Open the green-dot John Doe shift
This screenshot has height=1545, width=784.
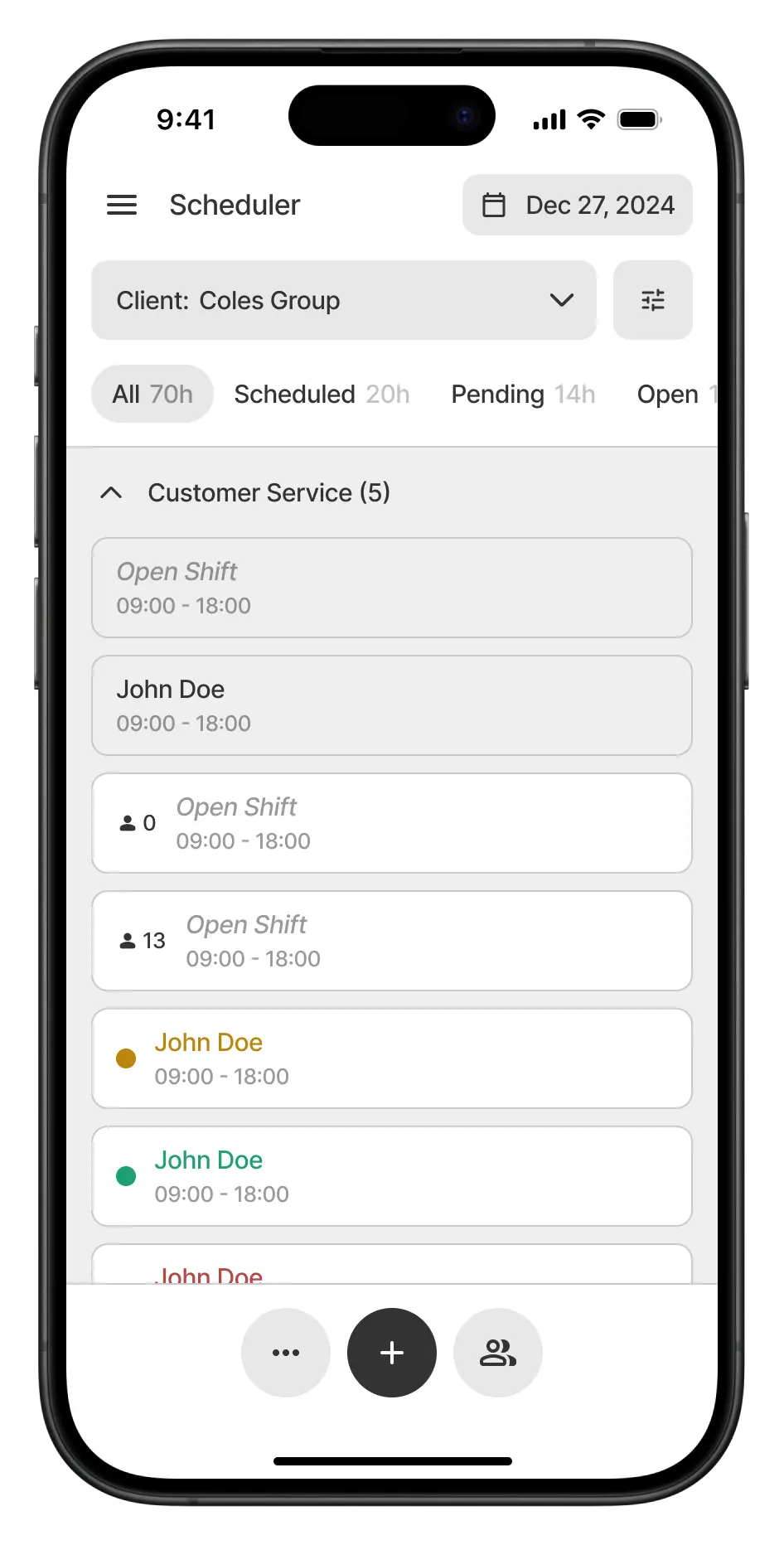pos(392,1176)
